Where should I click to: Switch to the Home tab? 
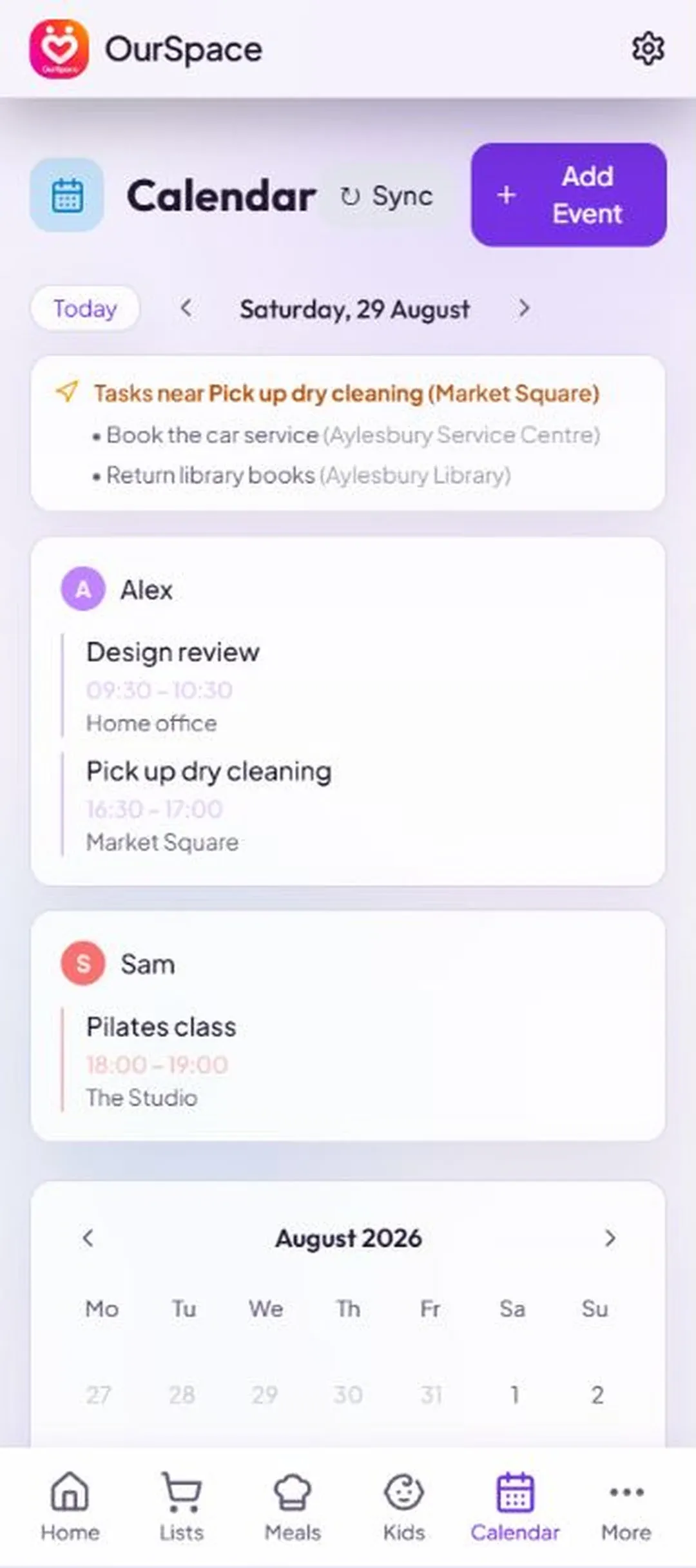pyautogui.click(x=70, y=1507)
